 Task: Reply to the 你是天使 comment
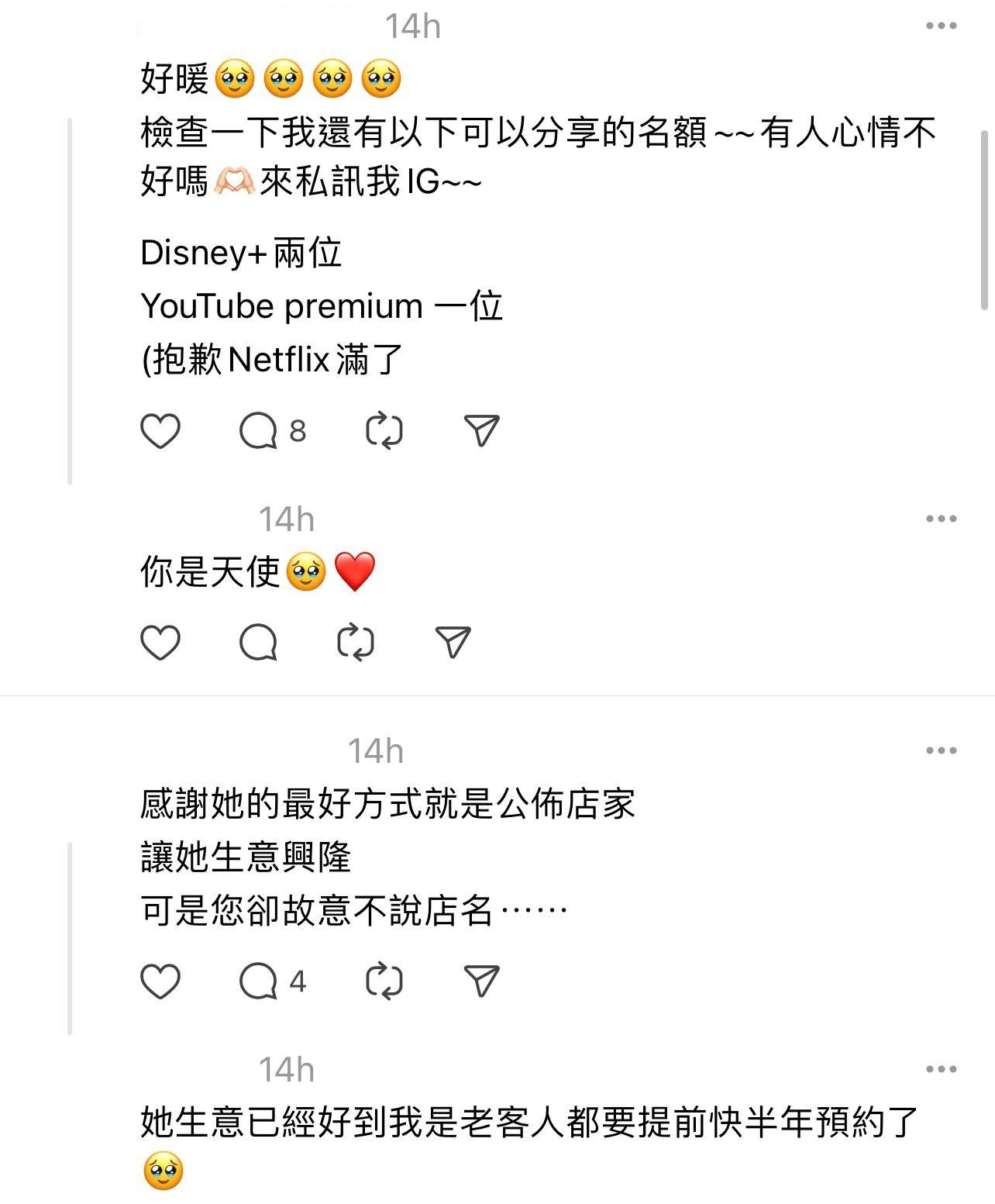pyautogui.click(x=259, y=643)
